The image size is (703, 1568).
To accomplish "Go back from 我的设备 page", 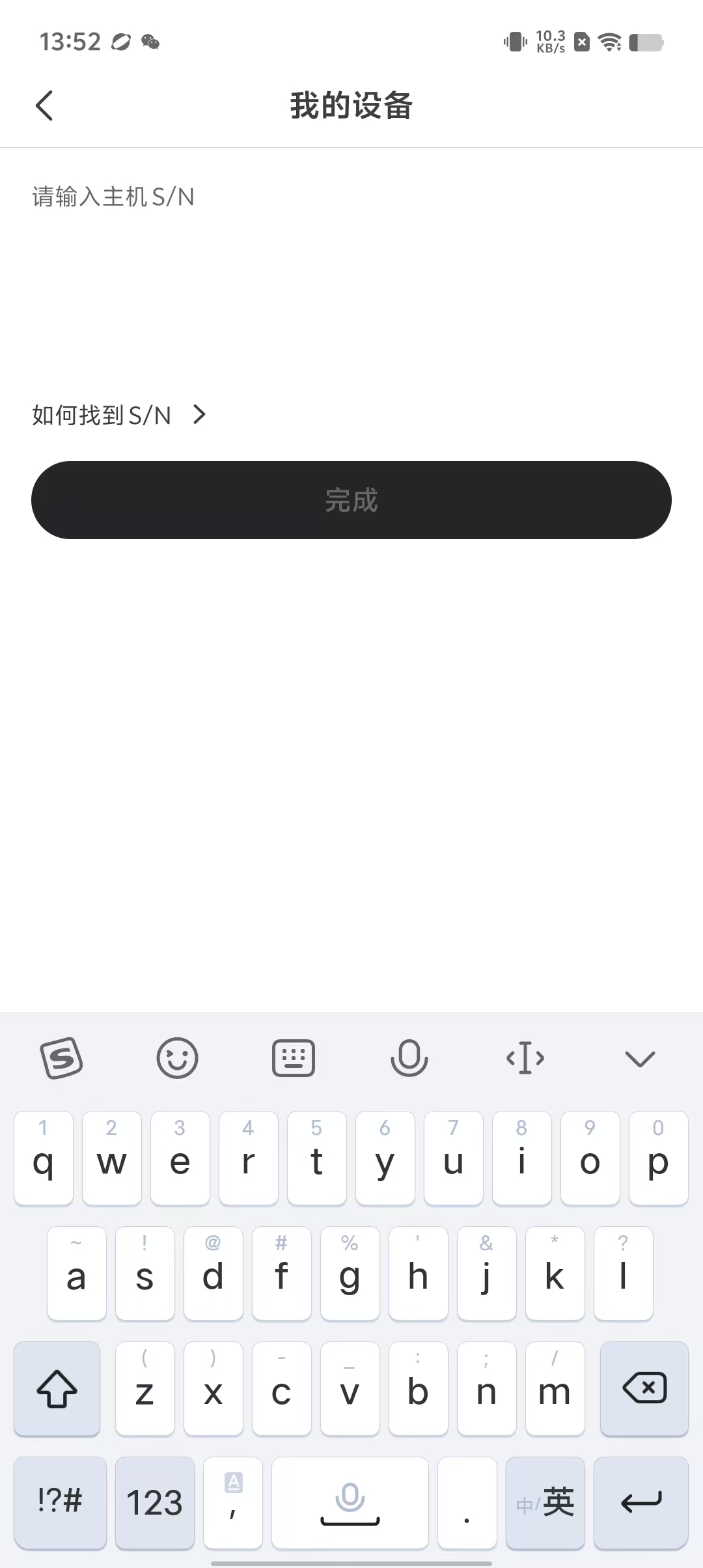I will pyautogui.click(x=44, y=105).
